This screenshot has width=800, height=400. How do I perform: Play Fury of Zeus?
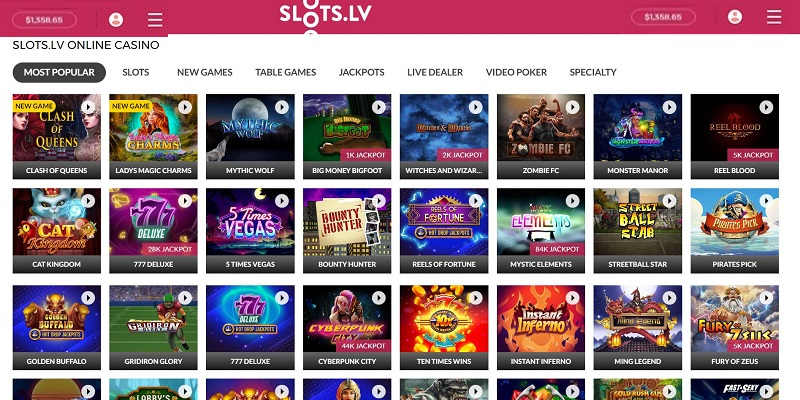(735, 318)
